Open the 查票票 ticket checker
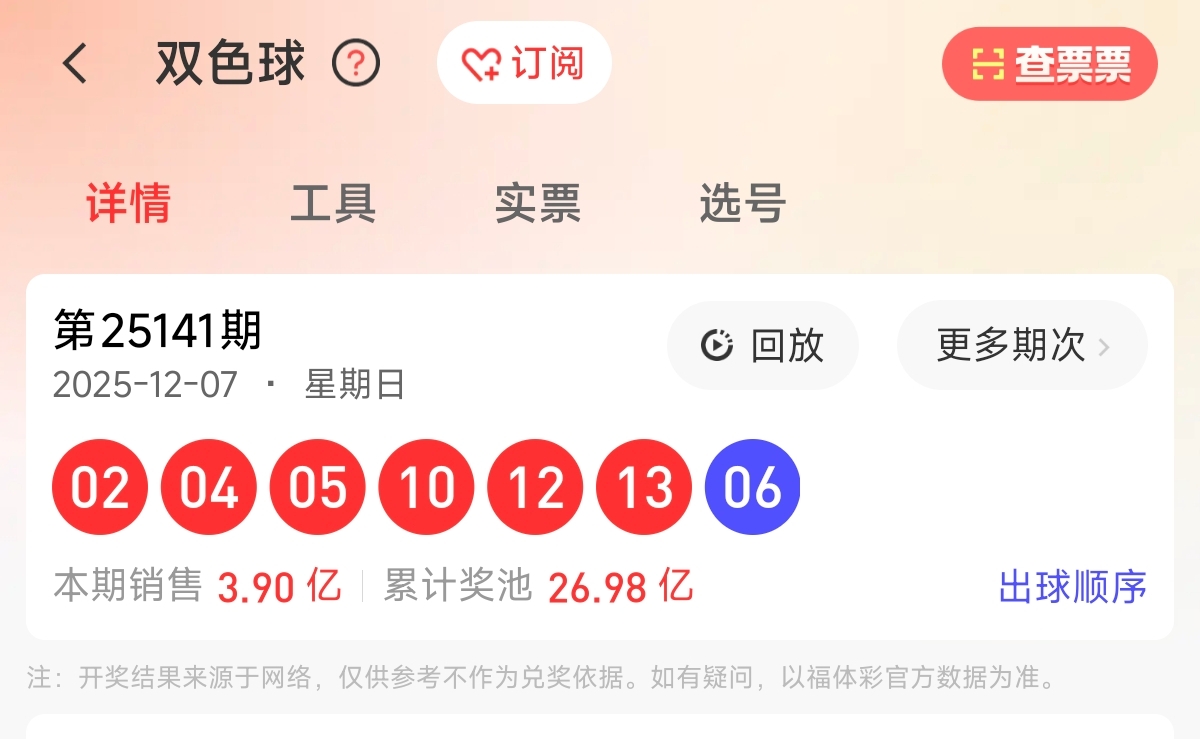 pos(1049,65)
